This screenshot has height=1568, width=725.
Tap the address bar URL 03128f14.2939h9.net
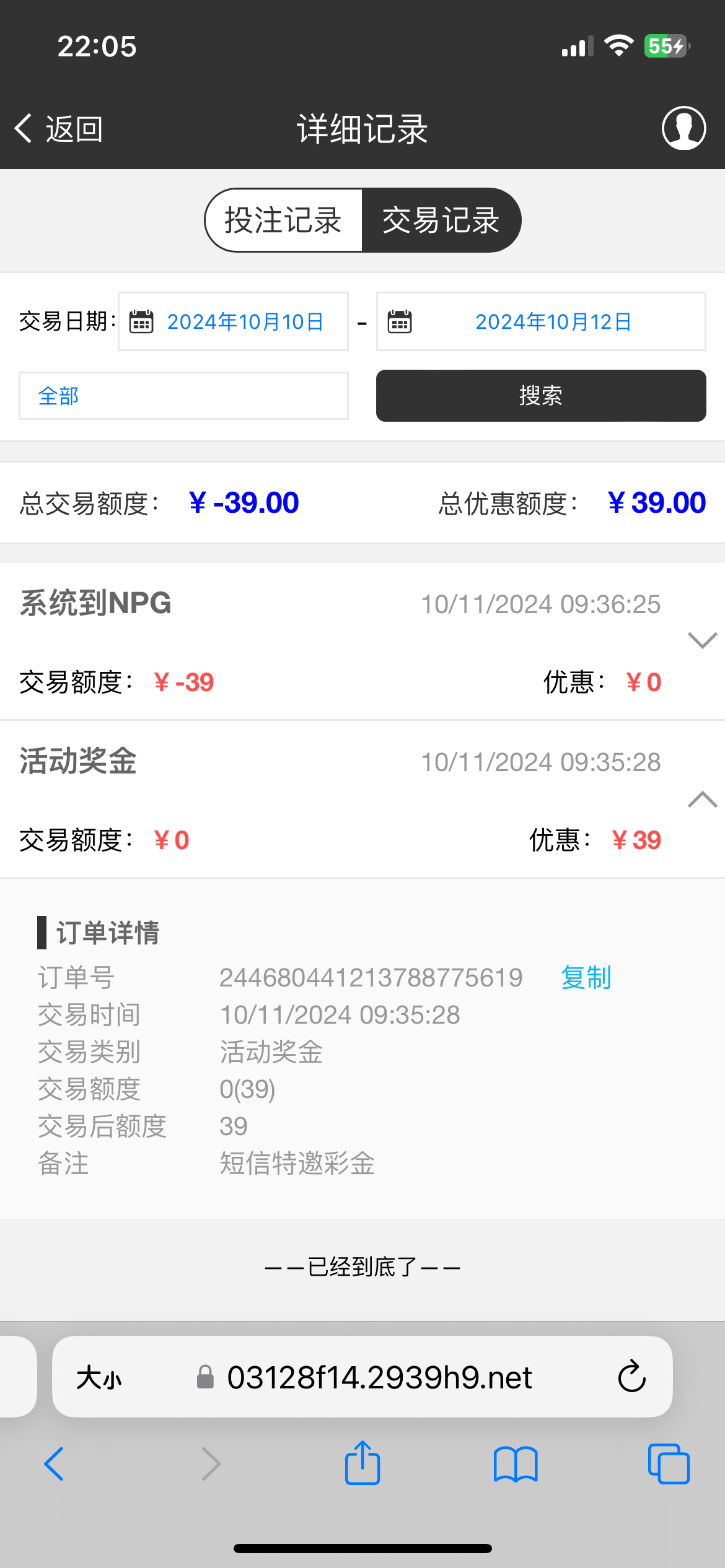(379, 1377)
